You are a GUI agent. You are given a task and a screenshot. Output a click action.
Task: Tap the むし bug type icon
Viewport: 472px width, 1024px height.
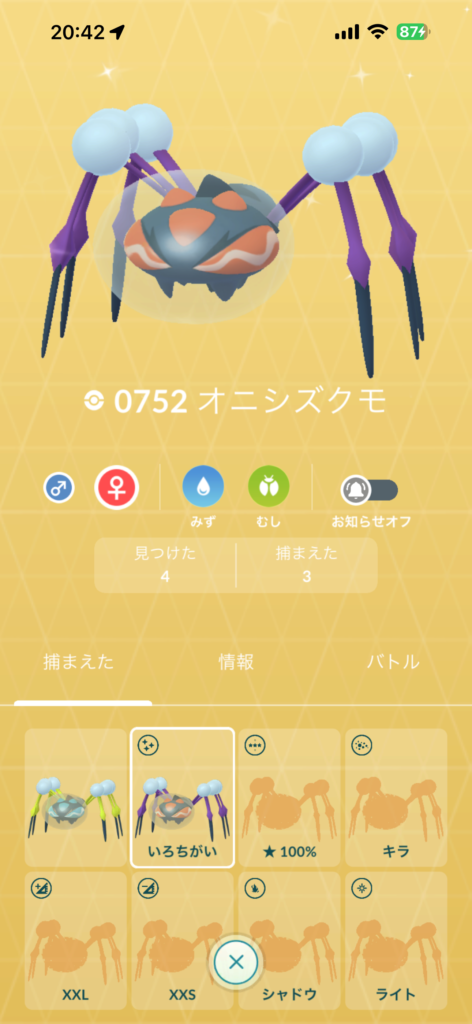coord(268,487)
